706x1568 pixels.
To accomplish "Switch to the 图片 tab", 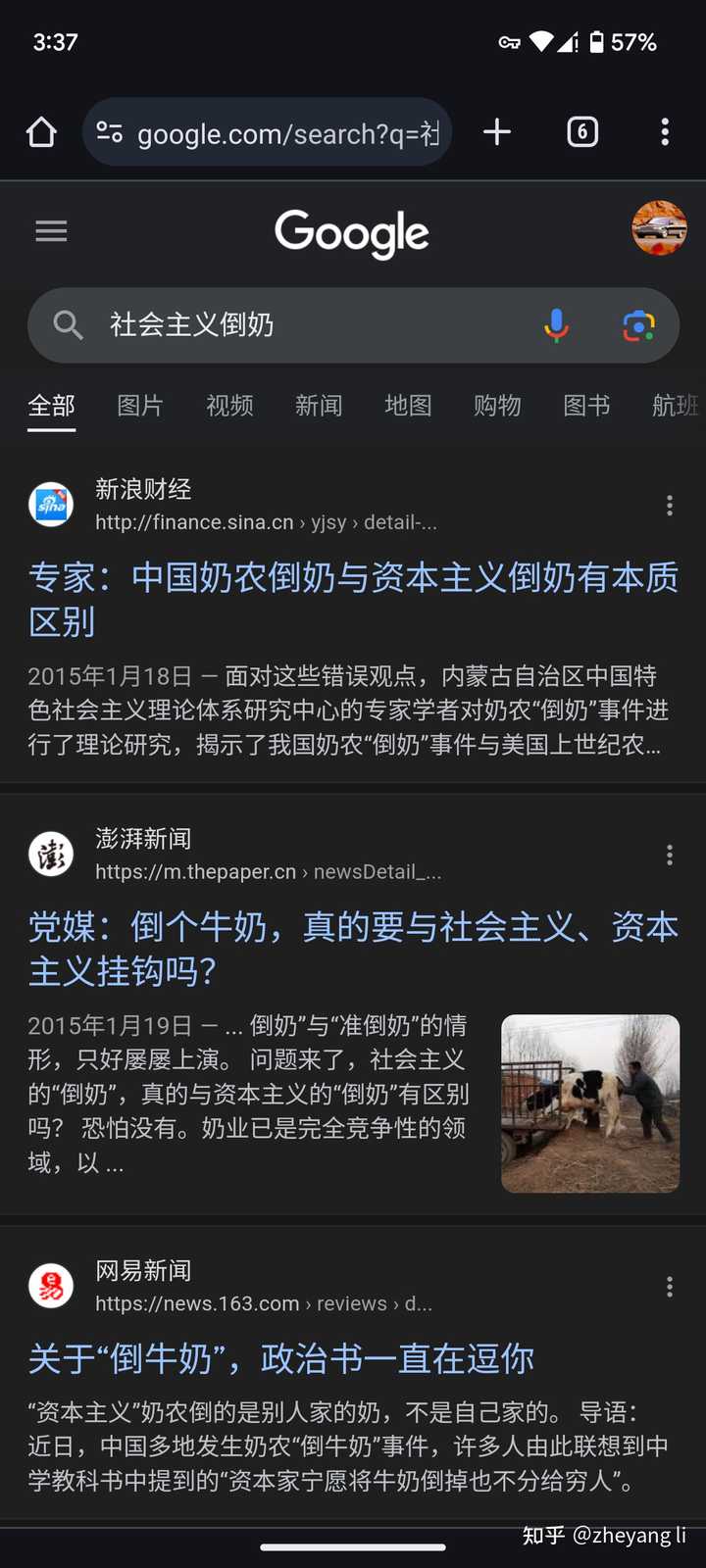I will (x=140, y=406).
